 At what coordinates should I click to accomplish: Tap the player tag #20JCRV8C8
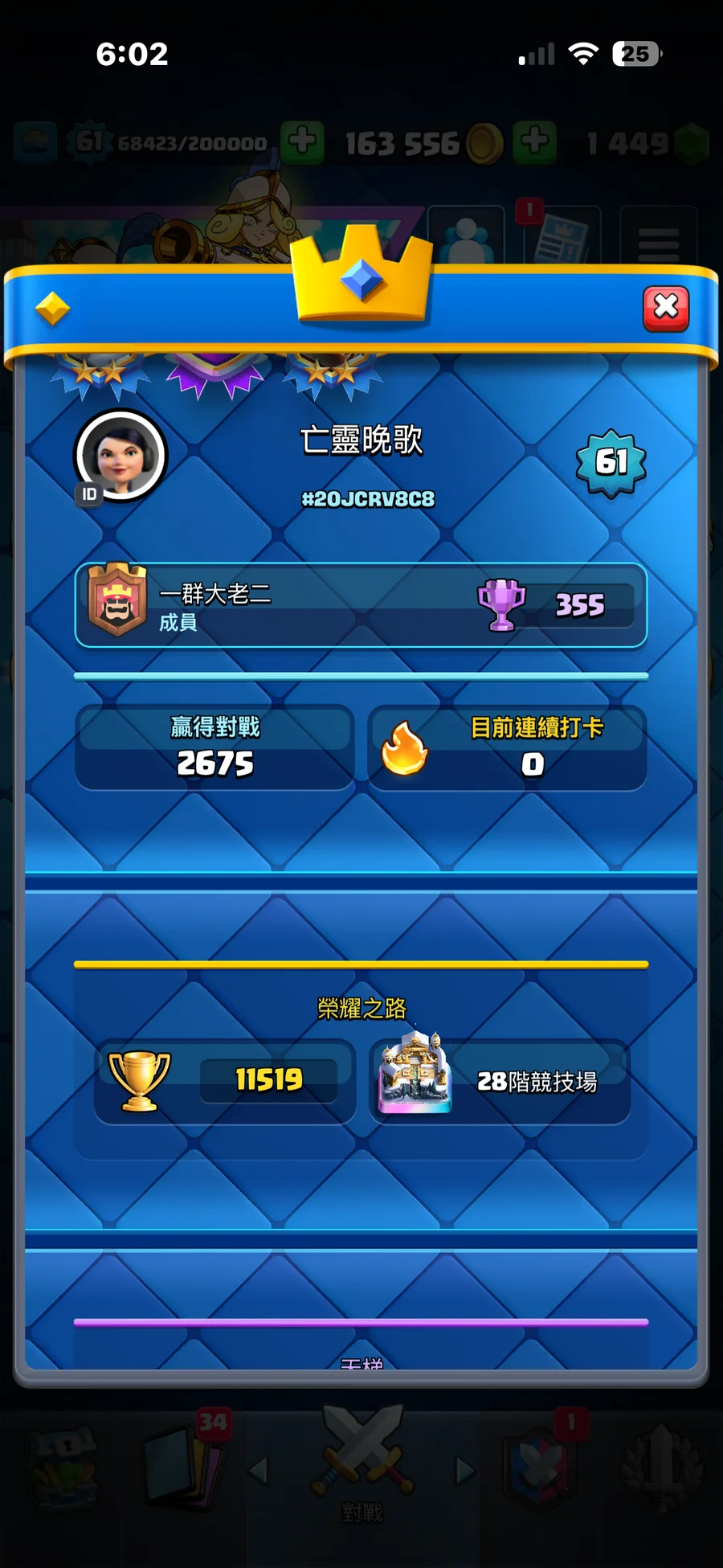[368, 499]
